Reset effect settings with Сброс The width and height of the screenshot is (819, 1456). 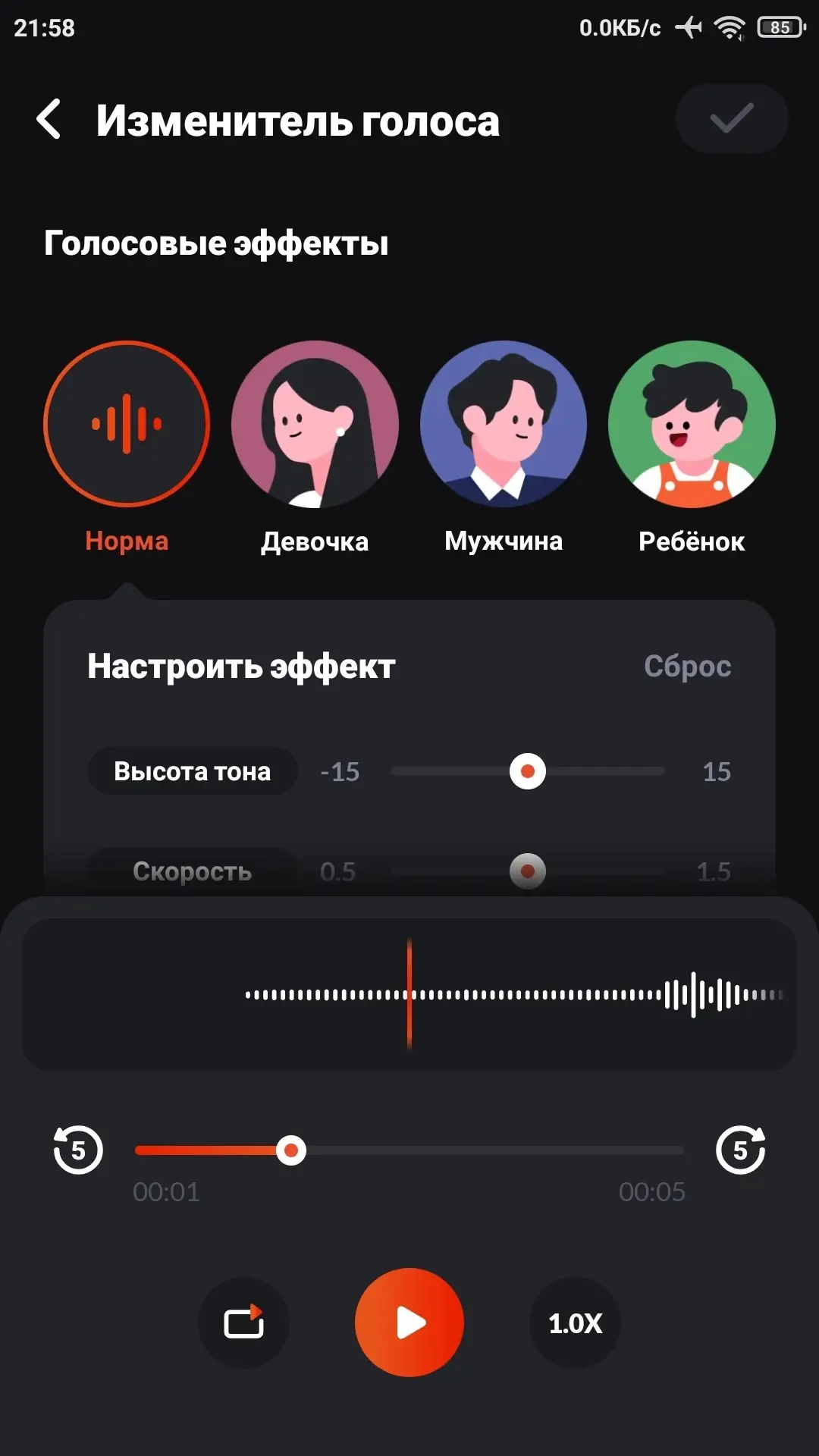point(687,666)
